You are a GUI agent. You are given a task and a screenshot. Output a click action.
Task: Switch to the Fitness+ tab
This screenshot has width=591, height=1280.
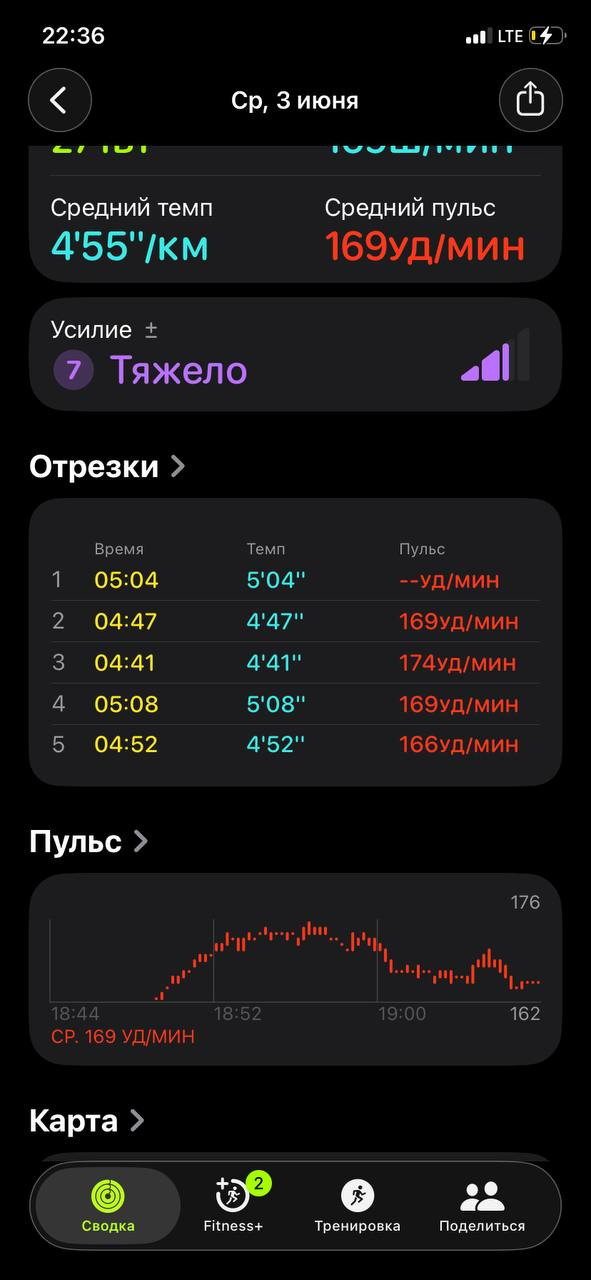click(233, 1206)
